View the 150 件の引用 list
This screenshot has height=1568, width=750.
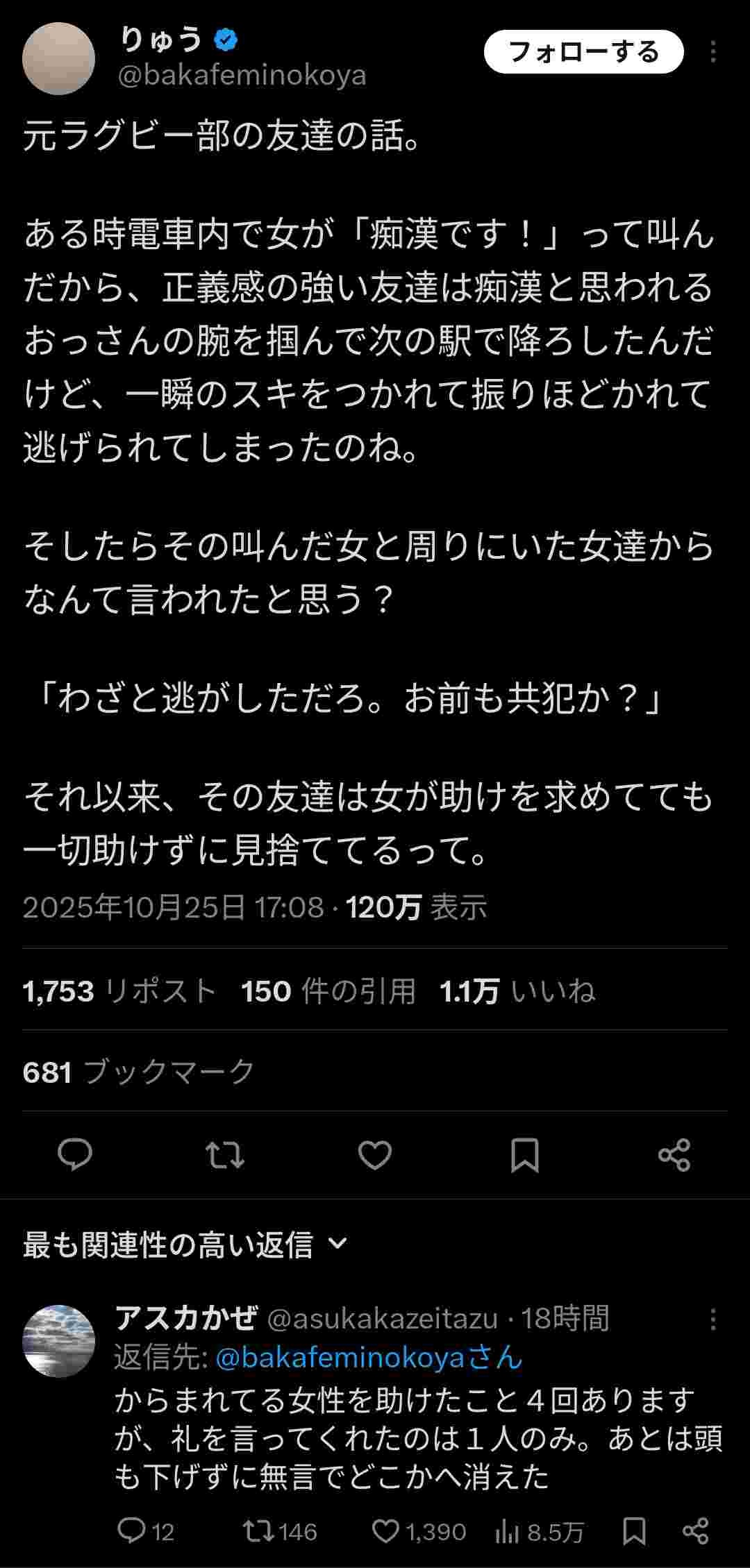(x=328, y=991)
